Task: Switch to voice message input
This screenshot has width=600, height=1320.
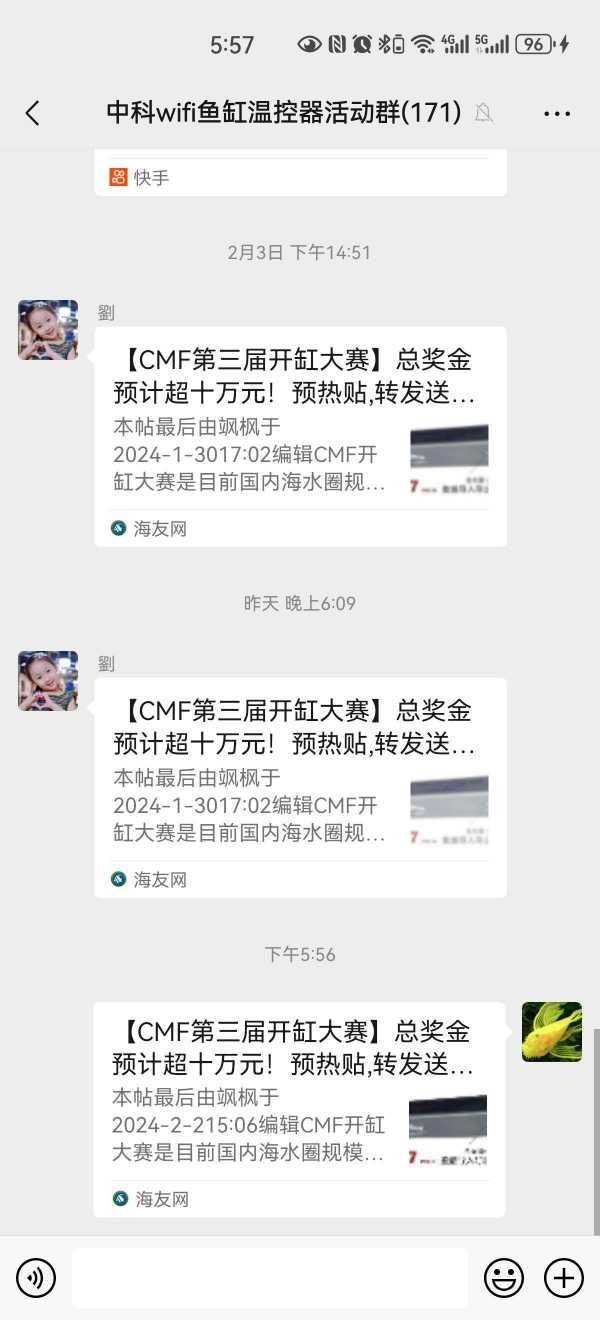Action: 36,1278
